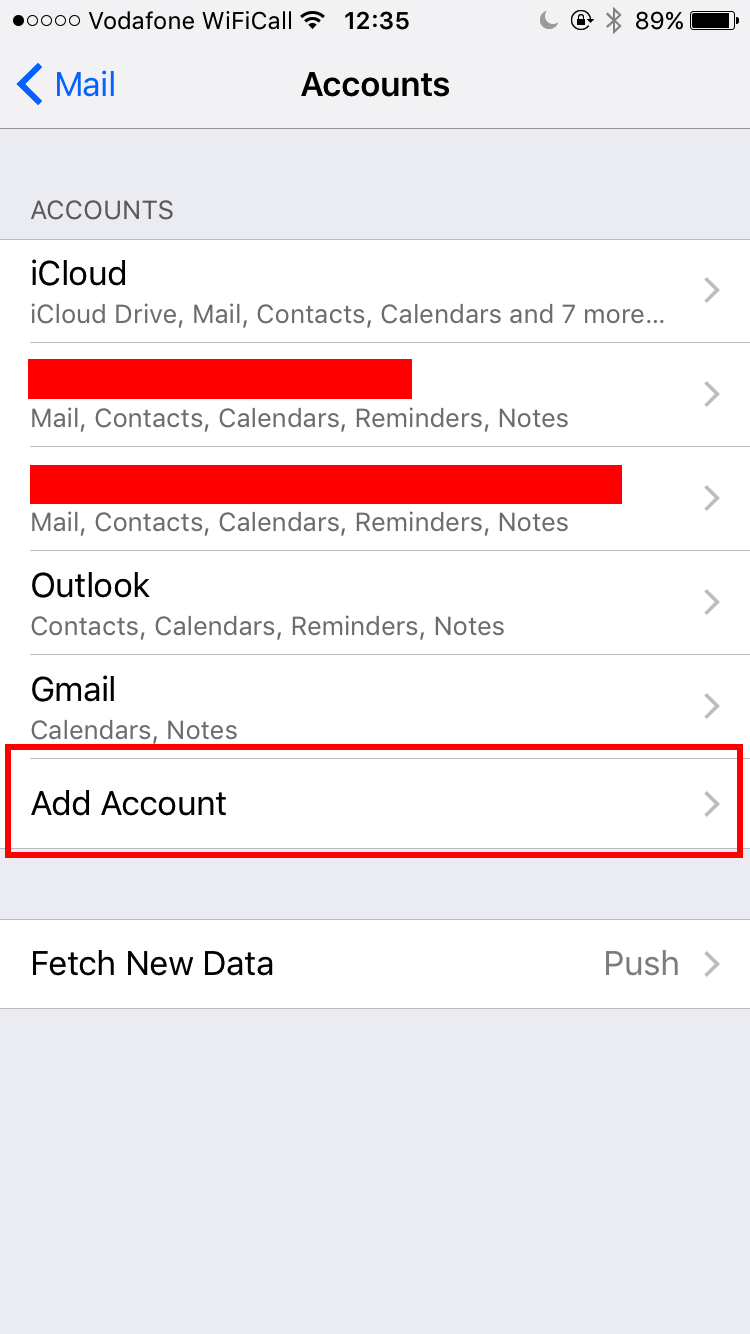750x1334 pixels.
Task: Go back to Mail settings
Action: 67,85
